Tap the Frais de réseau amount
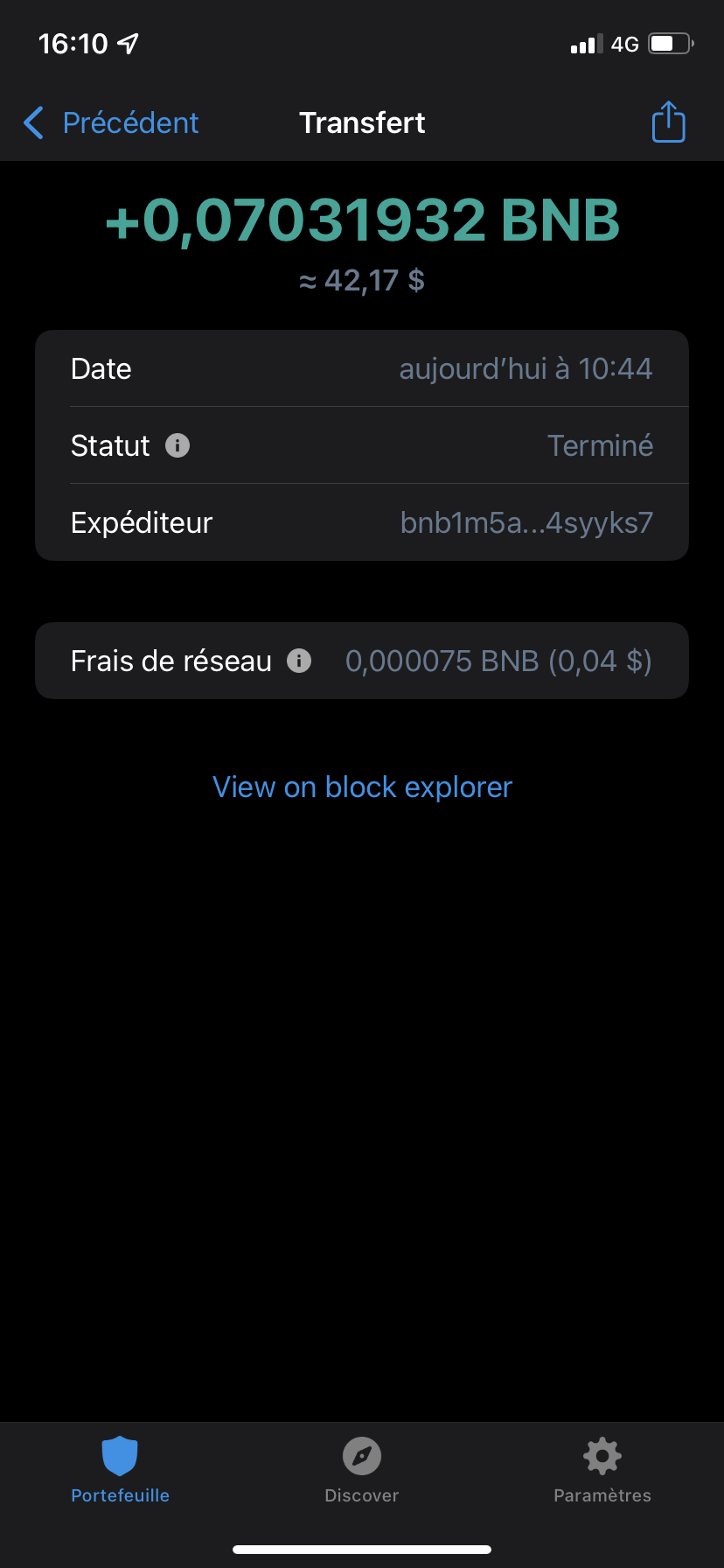This screenshot has width=724, height=1568. click(499, 661)
